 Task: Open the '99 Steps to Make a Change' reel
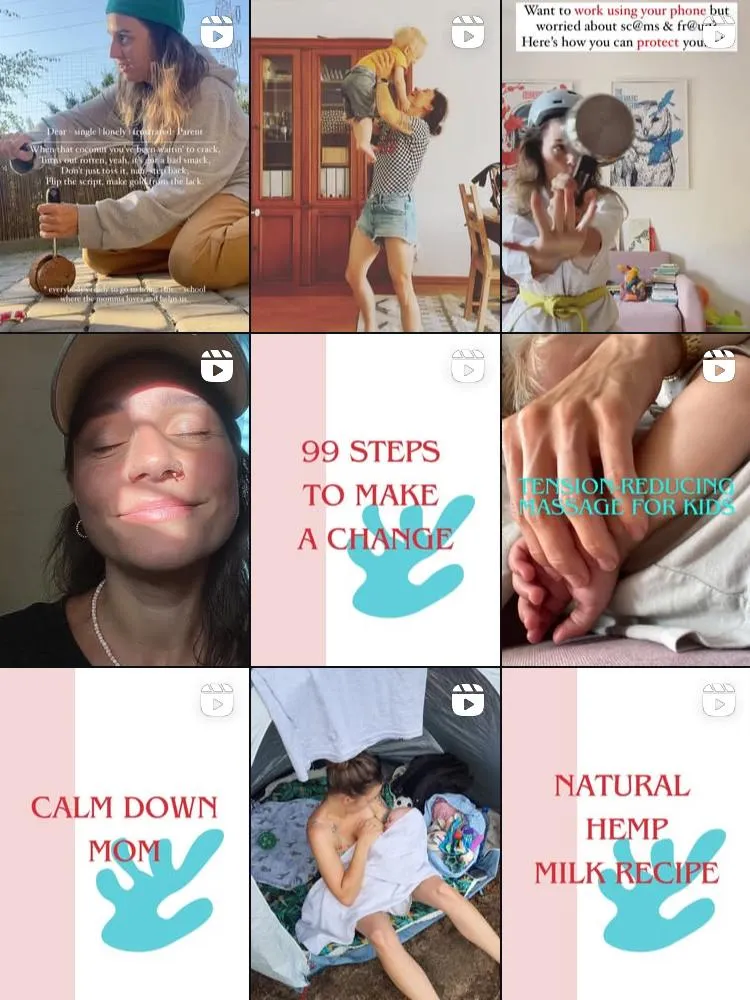[375, 500]
